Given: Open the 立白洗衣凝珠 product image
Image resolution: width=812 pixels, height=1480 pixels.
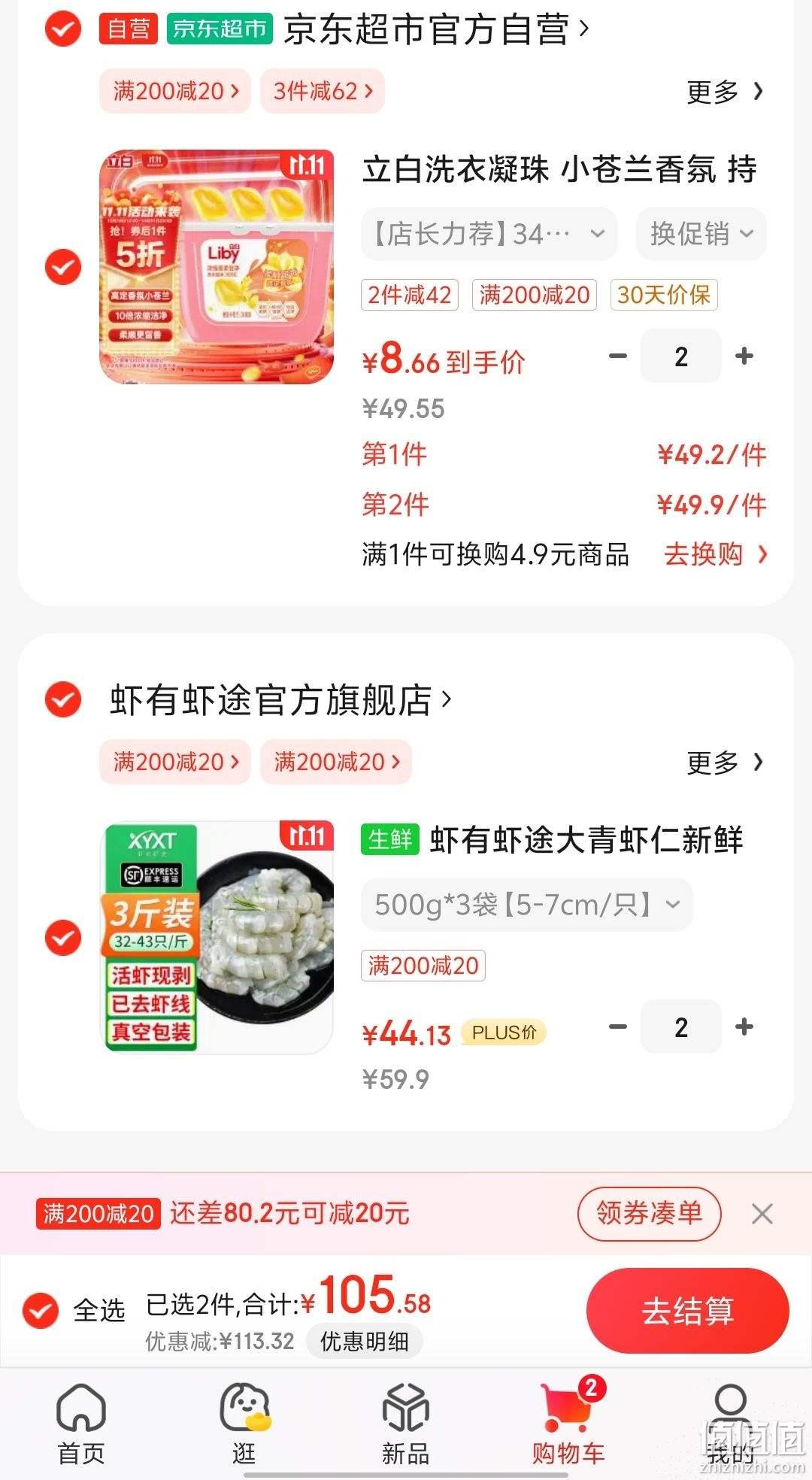Looking at the screenshot, I should [217, 267].
